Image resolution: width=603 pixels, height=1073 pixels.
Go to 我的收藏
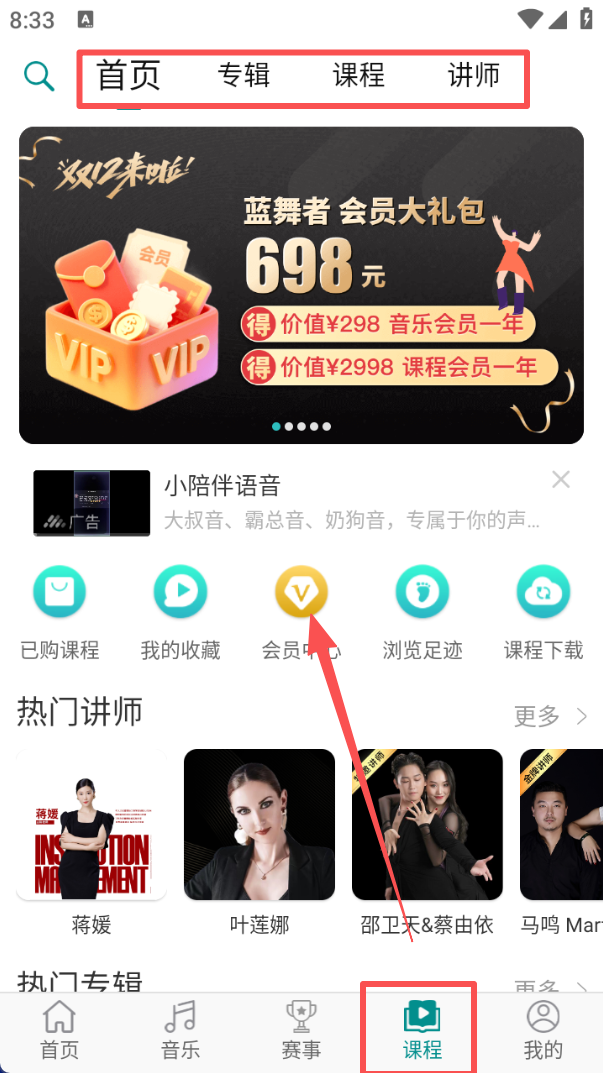tap(180, 612)
